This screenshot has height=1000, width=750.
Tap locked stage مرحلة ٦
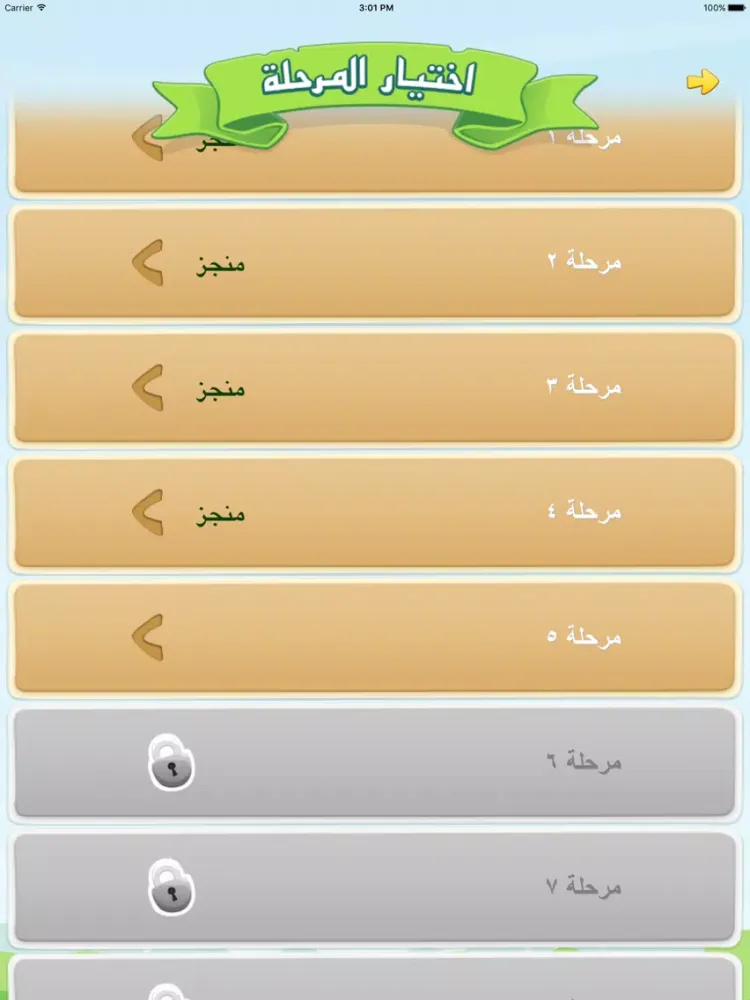pos(375,763)
